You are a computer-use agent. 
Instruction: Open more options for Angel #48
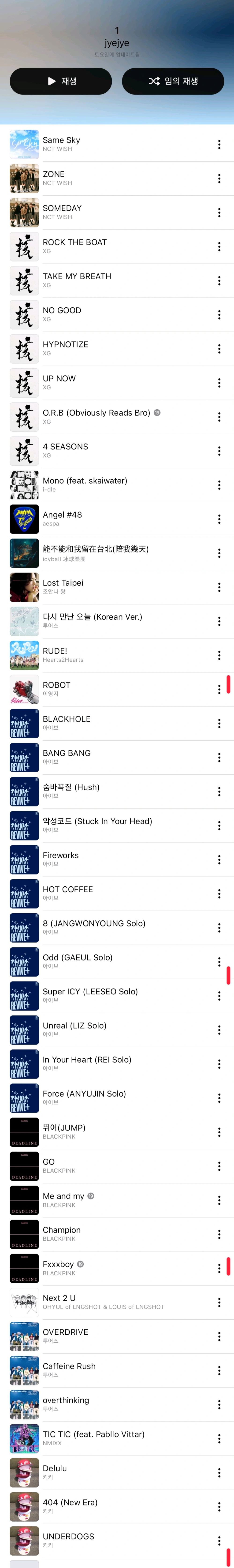pyautogui.click(x=219, y=519)
